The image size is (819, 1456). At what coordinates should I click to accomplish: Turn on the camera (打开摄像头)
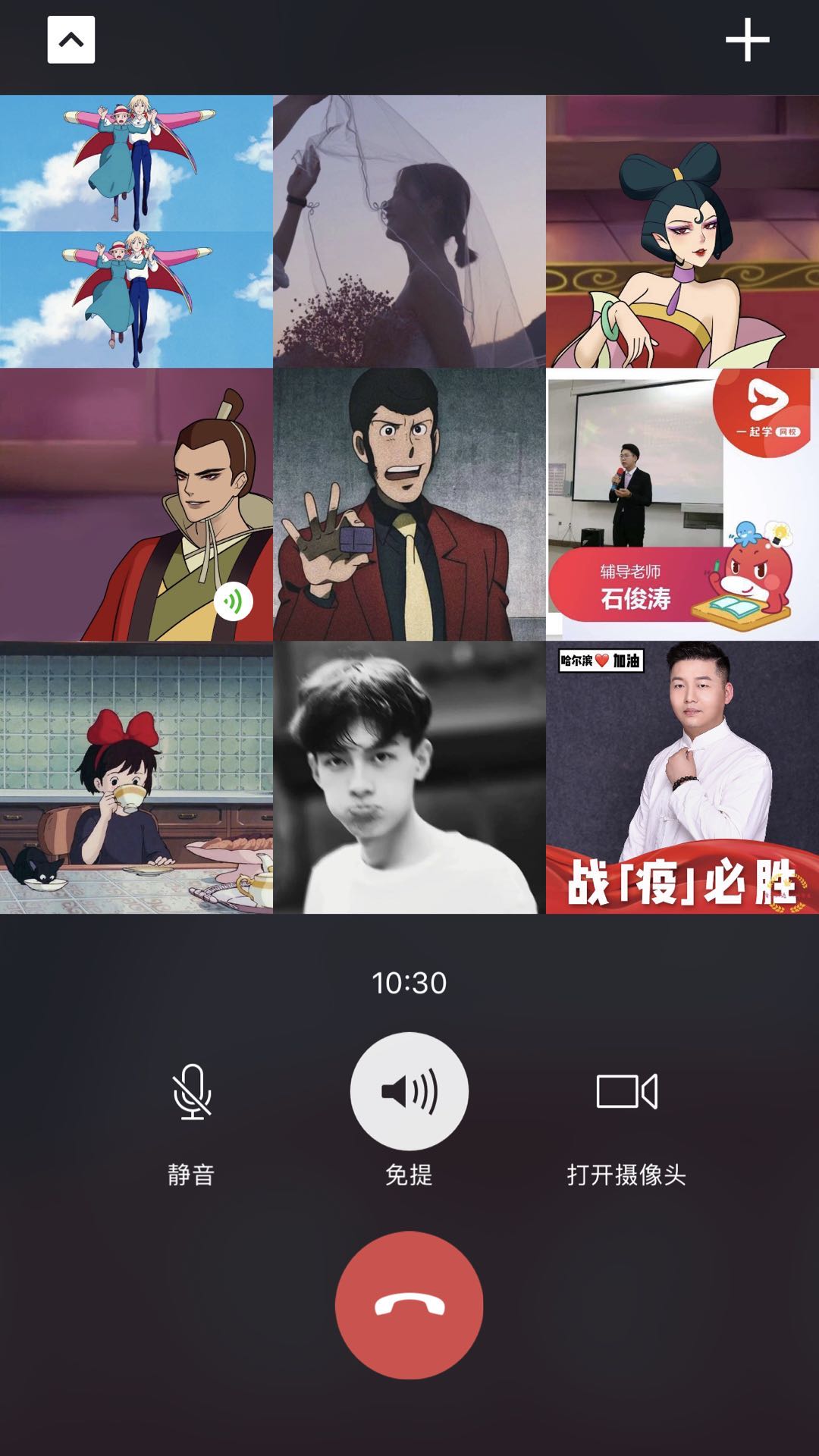point(626,1092)
